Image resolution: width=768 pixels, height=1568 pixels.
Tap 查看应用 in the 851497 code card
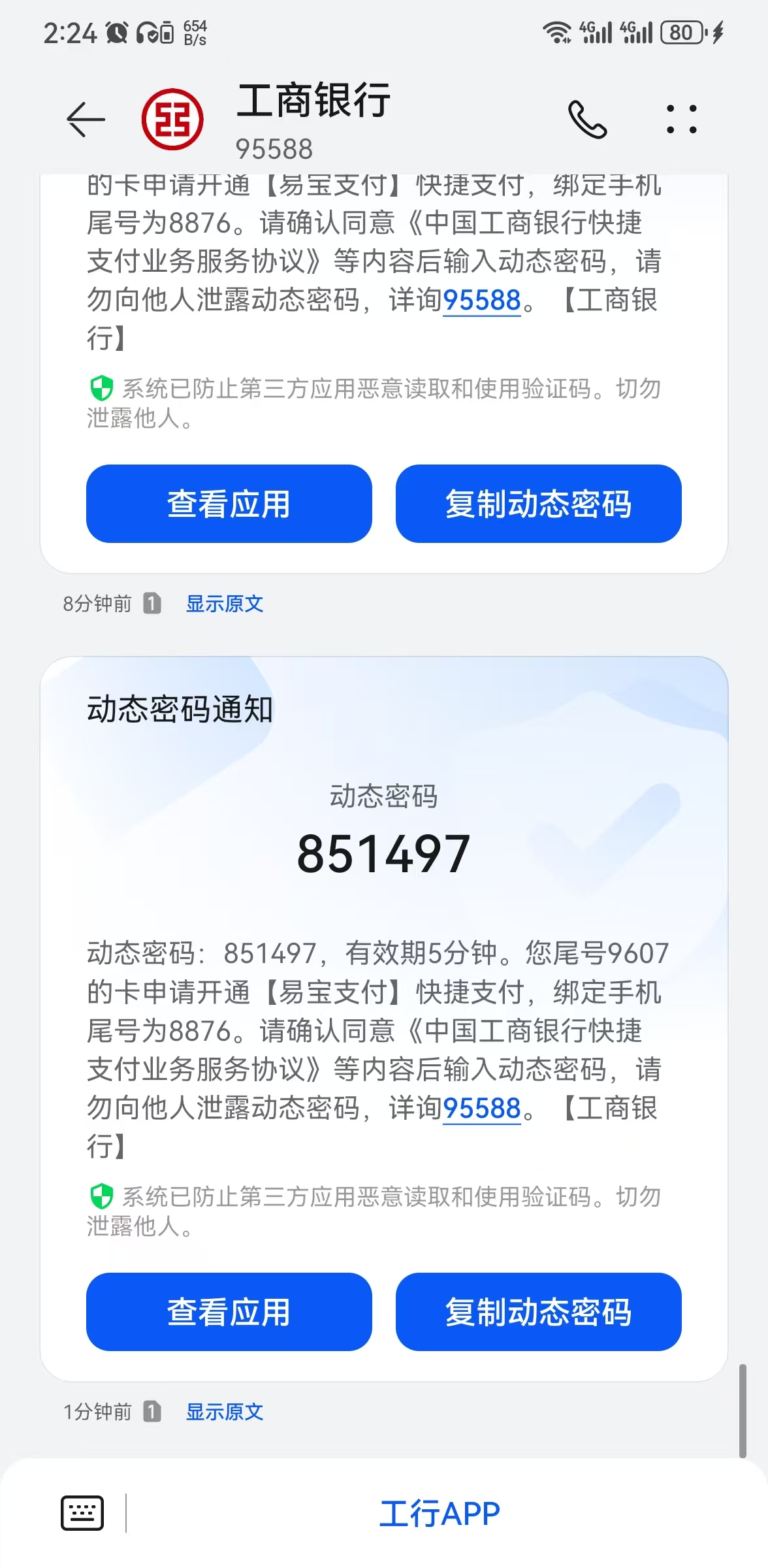click(x=229, y=1312)
